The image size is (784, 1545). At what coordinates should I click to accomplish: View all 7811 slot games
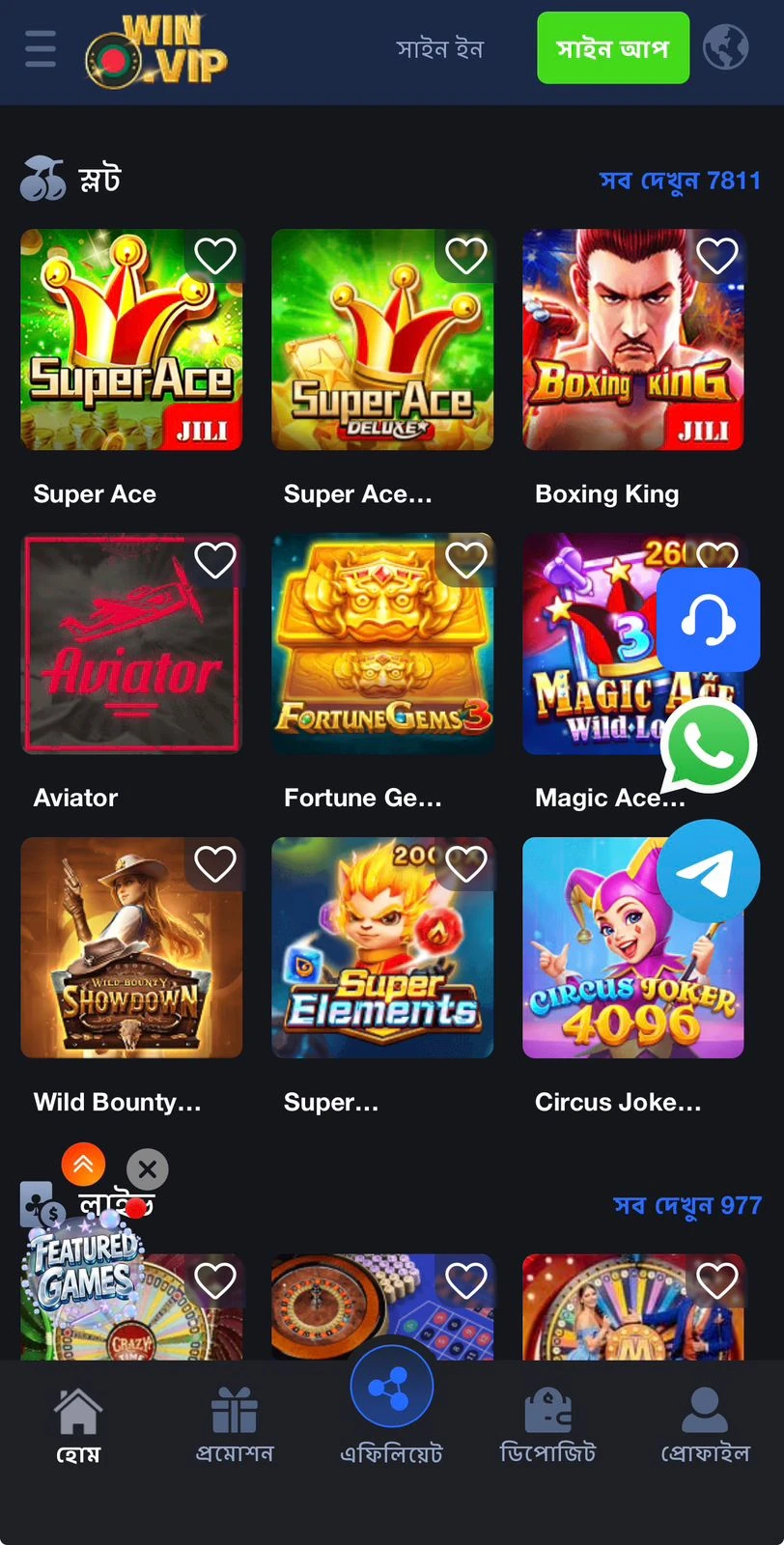(x=680, y=181)
